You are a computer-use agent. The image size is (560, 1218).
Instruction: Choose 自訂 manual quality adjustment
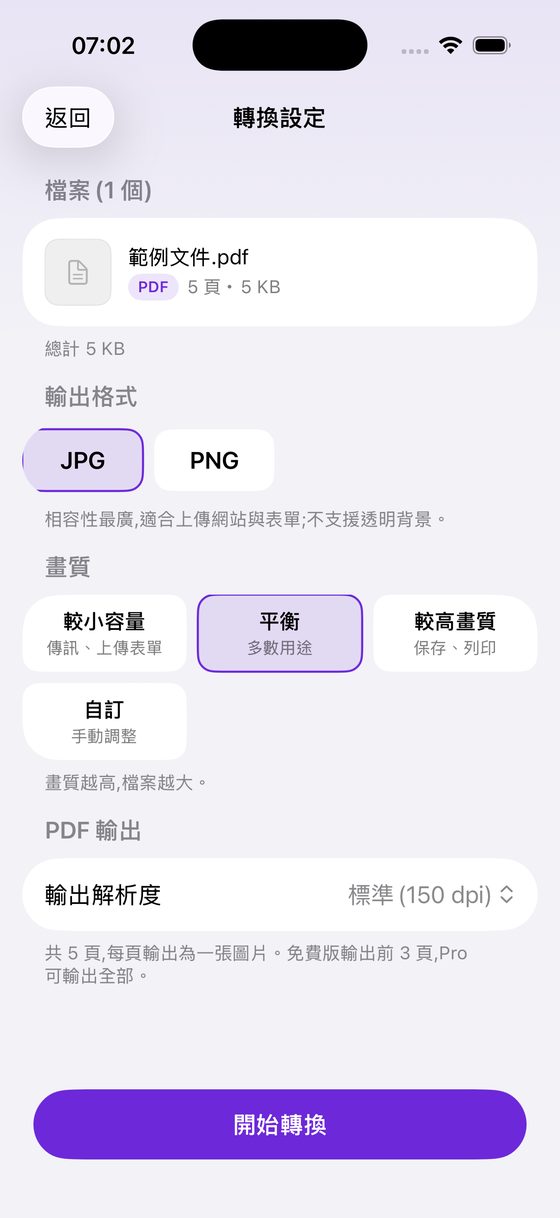[104, 721]
